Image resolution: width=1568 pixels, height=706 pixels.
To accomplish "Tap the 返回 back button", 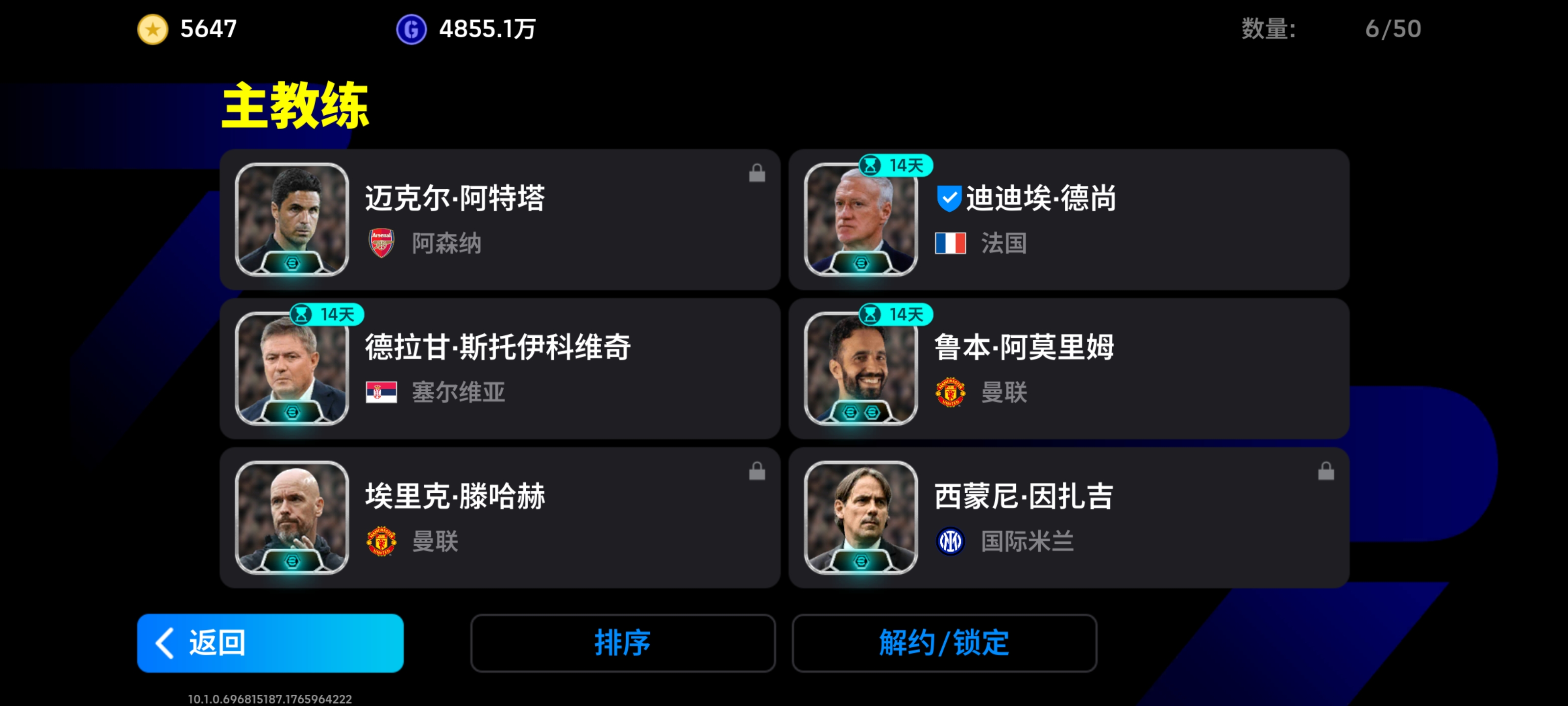I will pyautogui.click(x=269, y=643).
